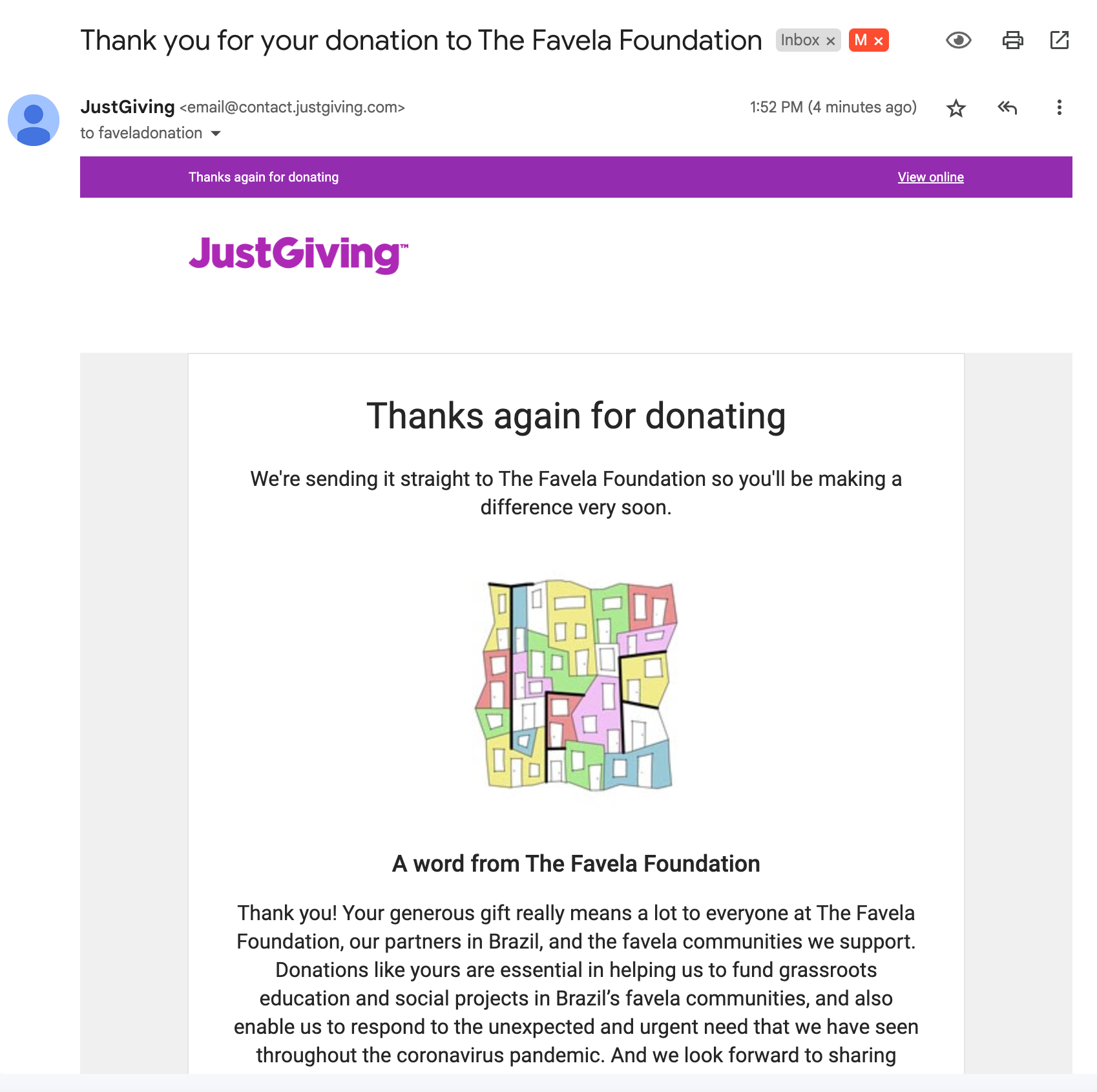Tap the eye tracking icon

click(x=959, y=40)
